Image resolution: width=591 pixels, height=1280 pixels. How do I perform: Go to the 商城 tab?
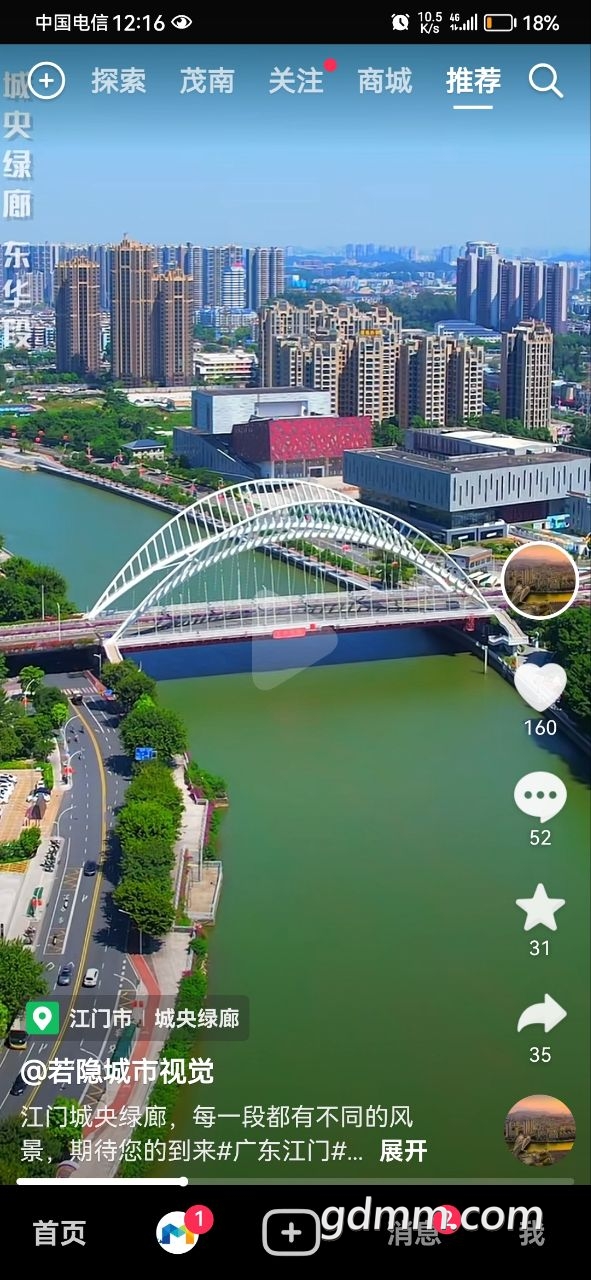[x=385, y=81]
